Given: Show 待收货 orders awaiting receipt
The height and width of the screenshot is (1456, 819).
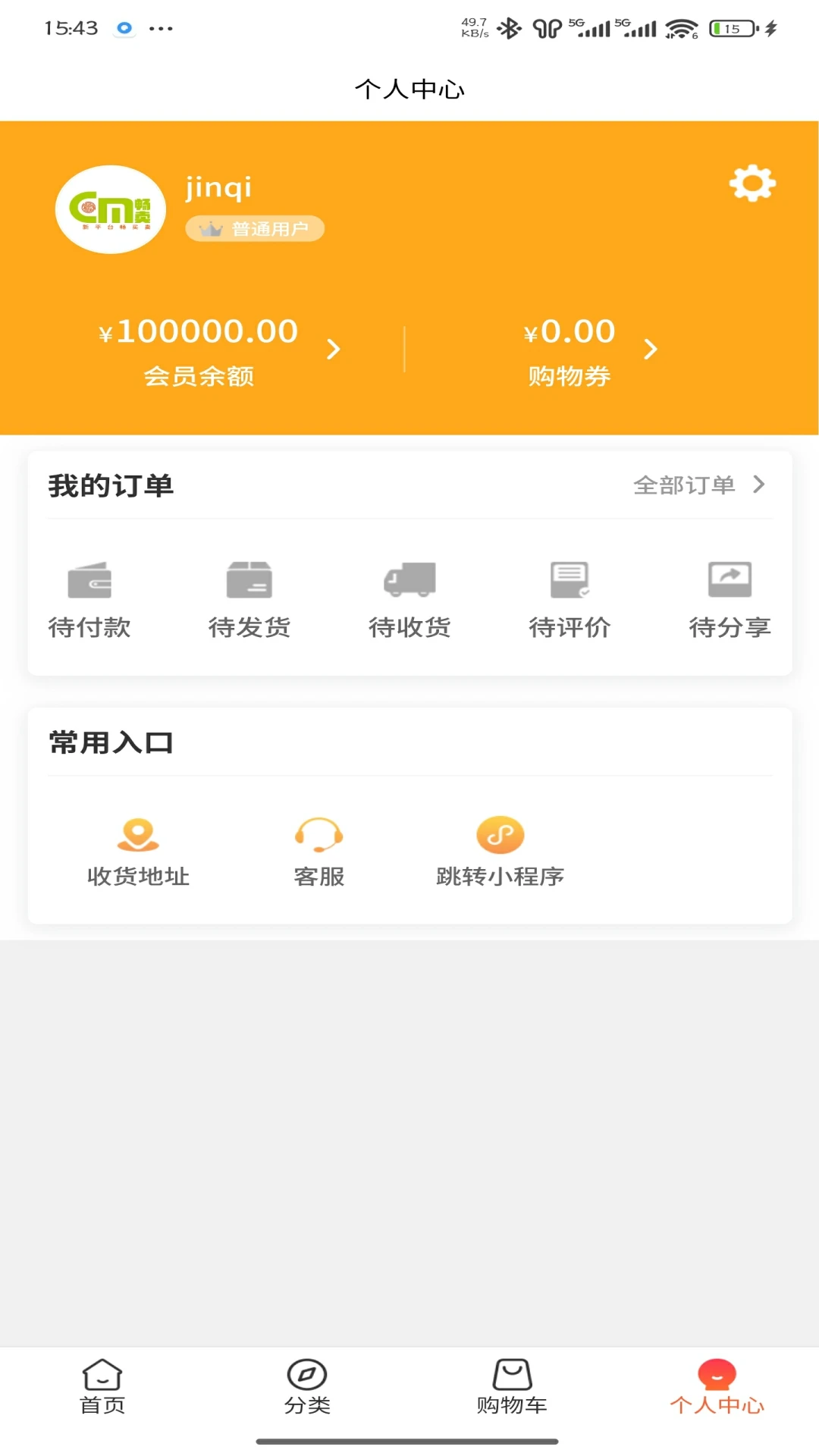Looking at the screenshot, I should click(x=409, y=599).
